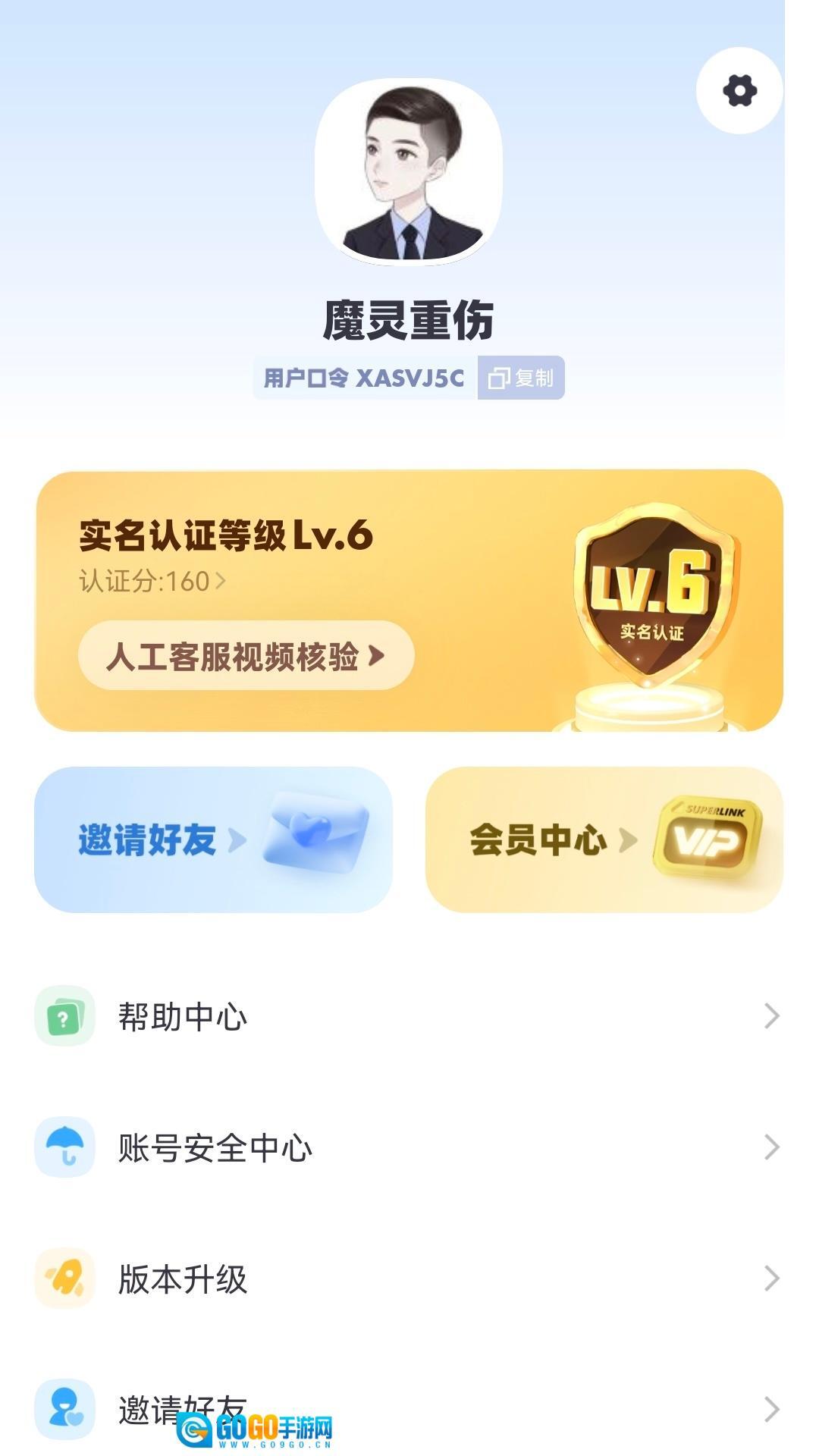Open settings via the gear icon

coord(739,91)
